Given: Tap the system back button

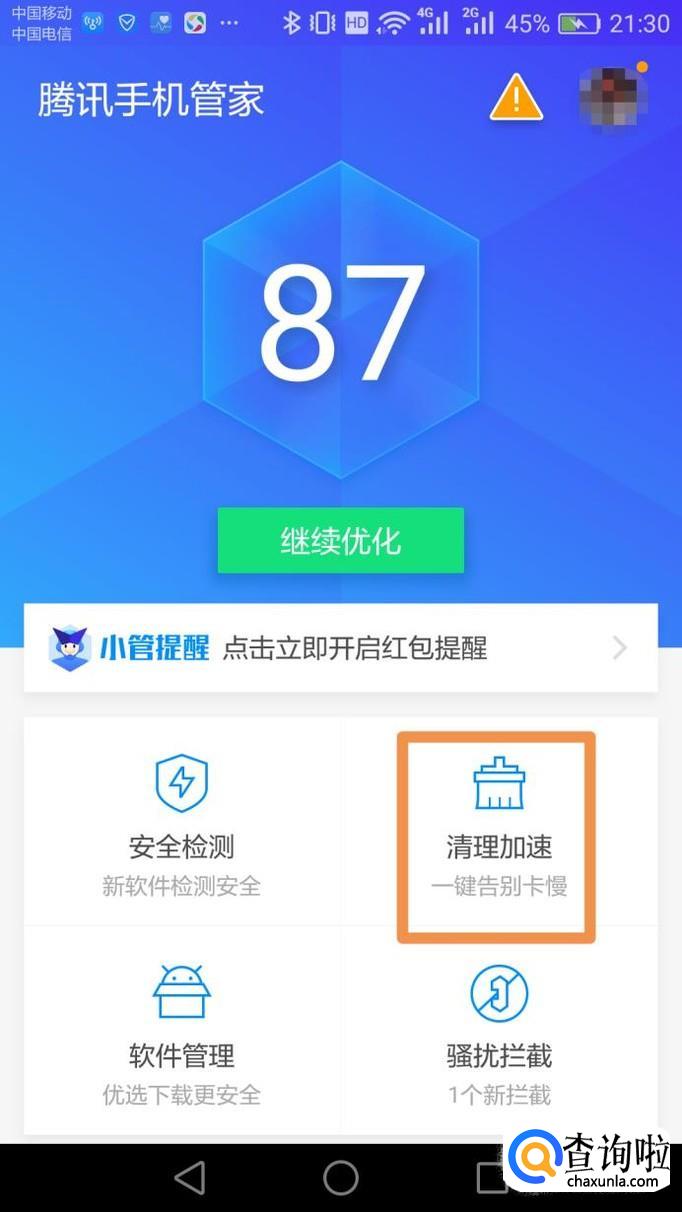Looking at the screenshot, I should tap(189, 1178).
